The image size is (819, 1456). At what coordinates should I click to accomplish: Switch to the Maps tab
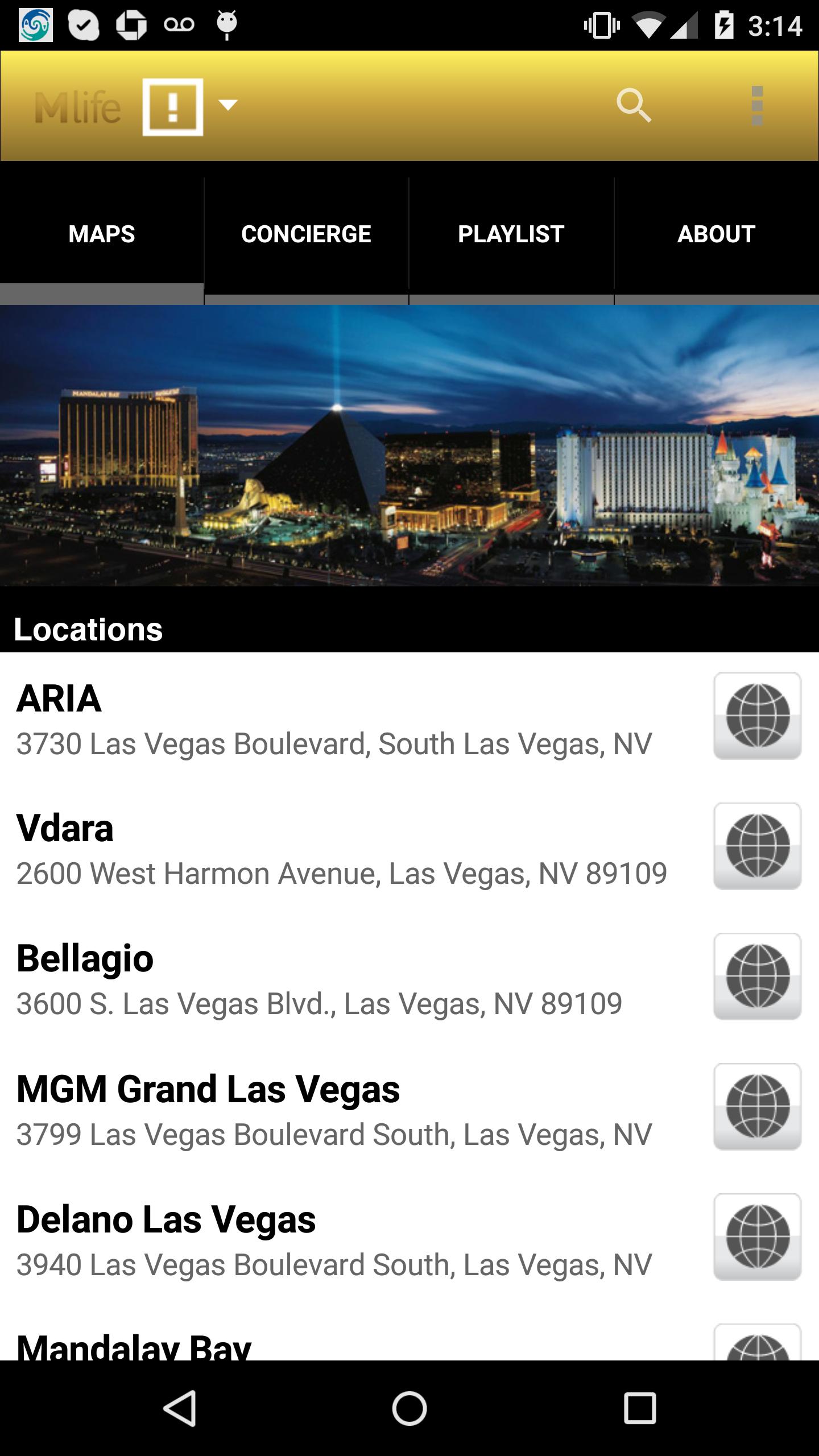102,234
